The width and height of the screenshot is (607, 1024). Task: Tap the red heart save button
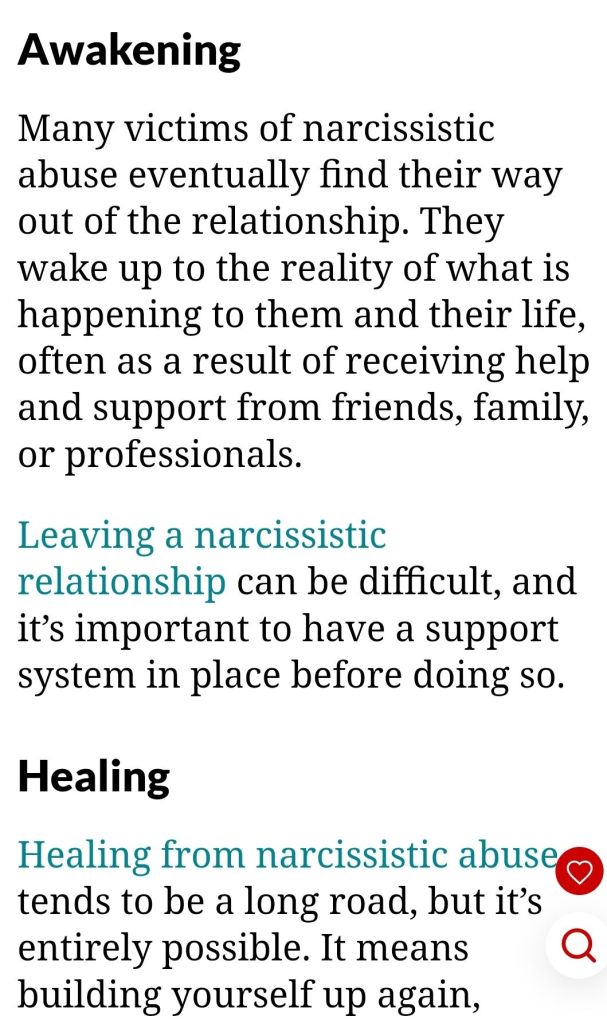pos(579,871)
